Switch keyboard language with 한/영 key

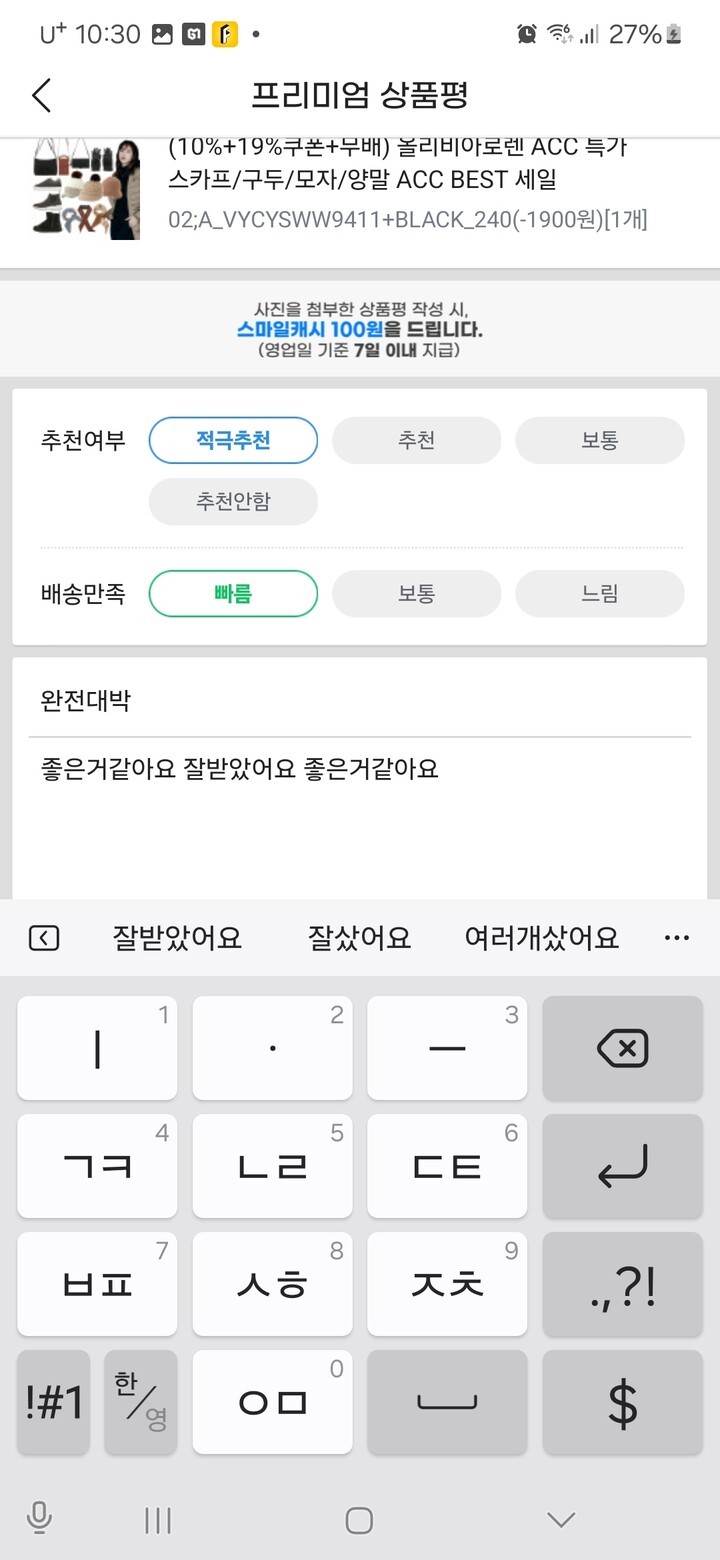click(x=140, y=1402)
